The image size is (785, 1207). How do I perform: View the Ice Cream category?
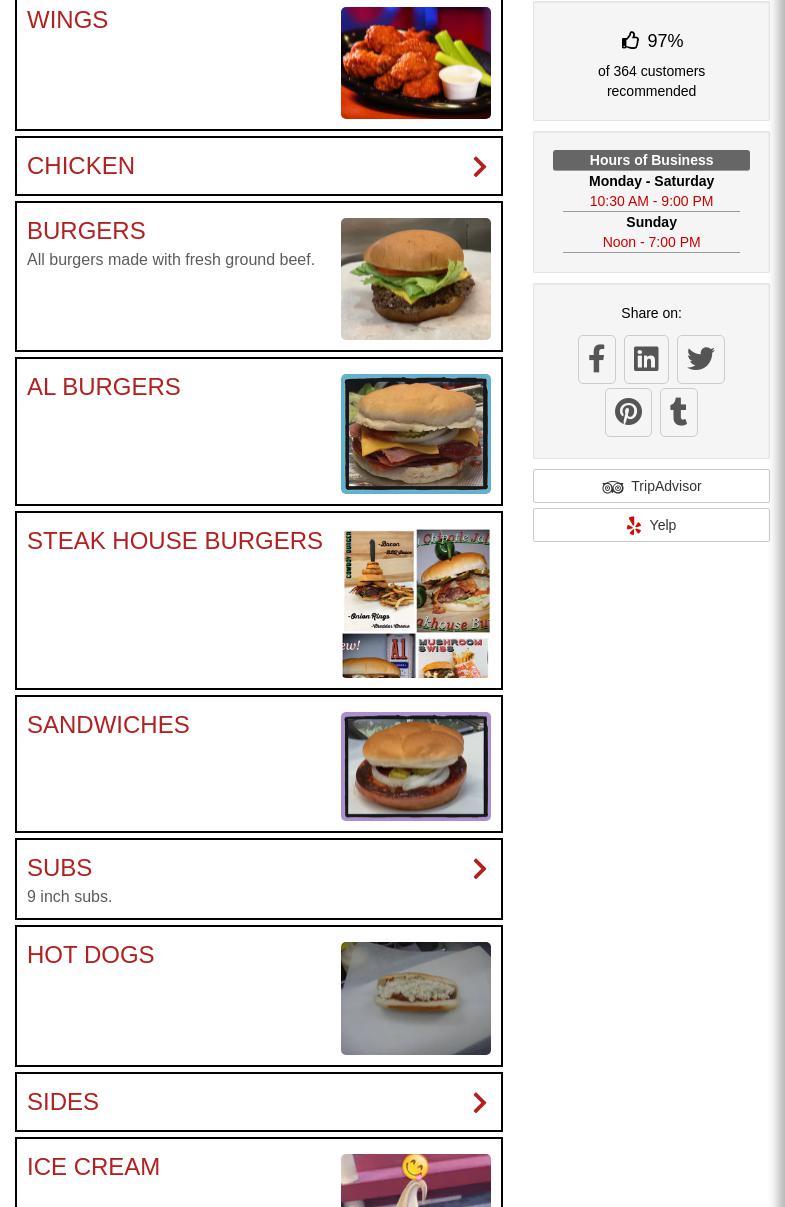[x=94, y=1167]
